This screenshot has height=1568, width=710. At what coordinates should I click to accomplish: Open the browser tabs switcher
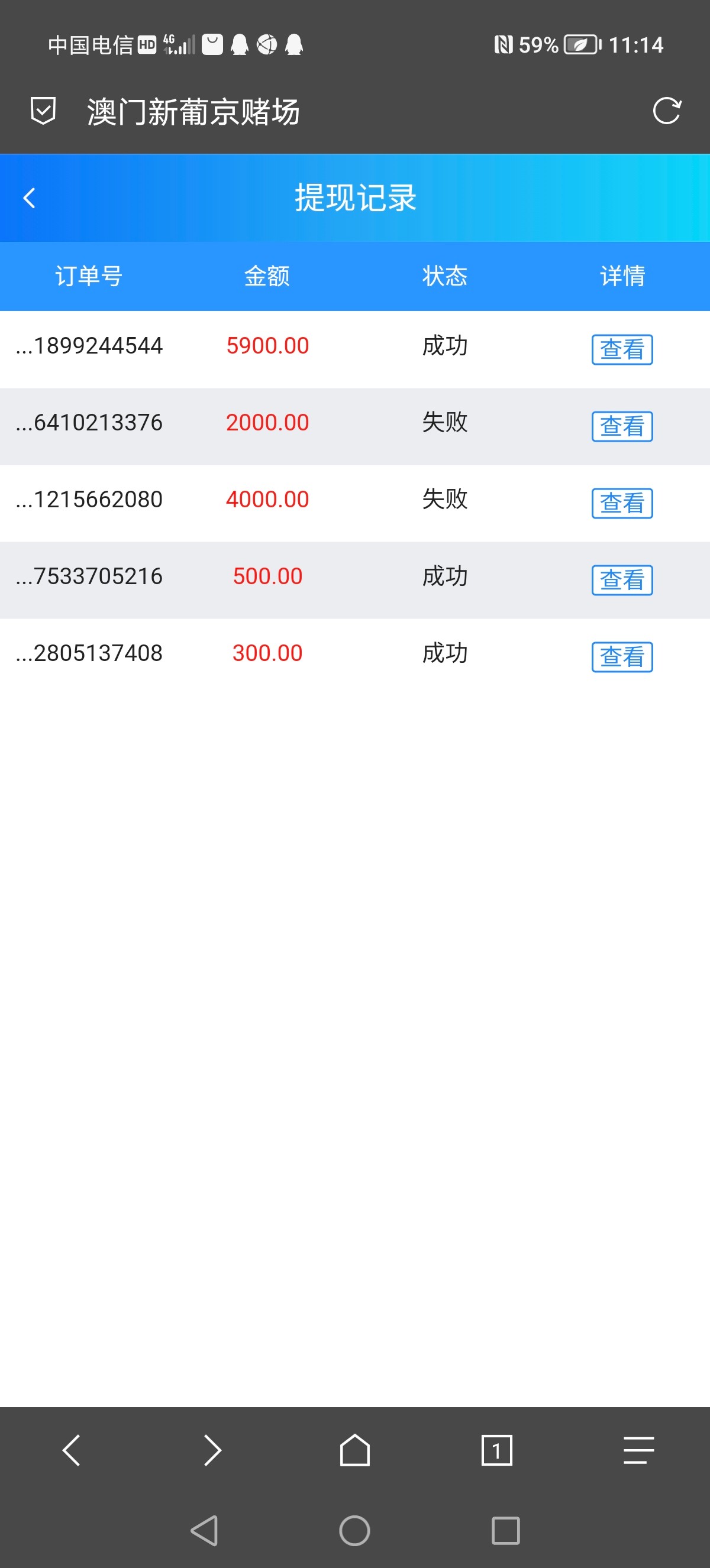point(496,1450)
